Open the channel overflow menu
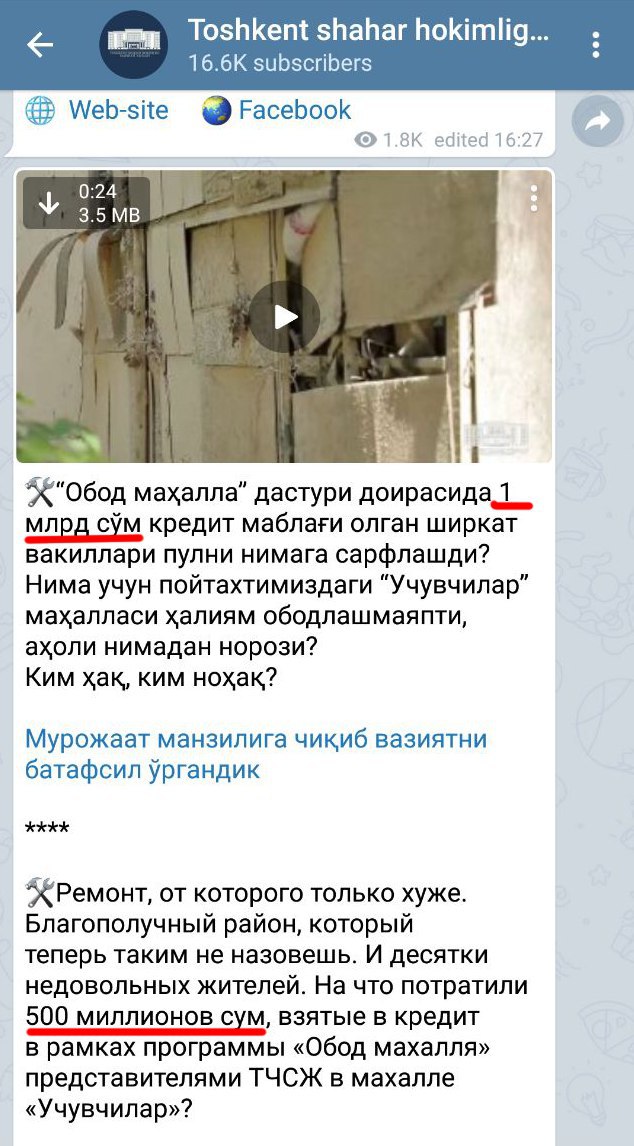 click(x=597, y=45)
